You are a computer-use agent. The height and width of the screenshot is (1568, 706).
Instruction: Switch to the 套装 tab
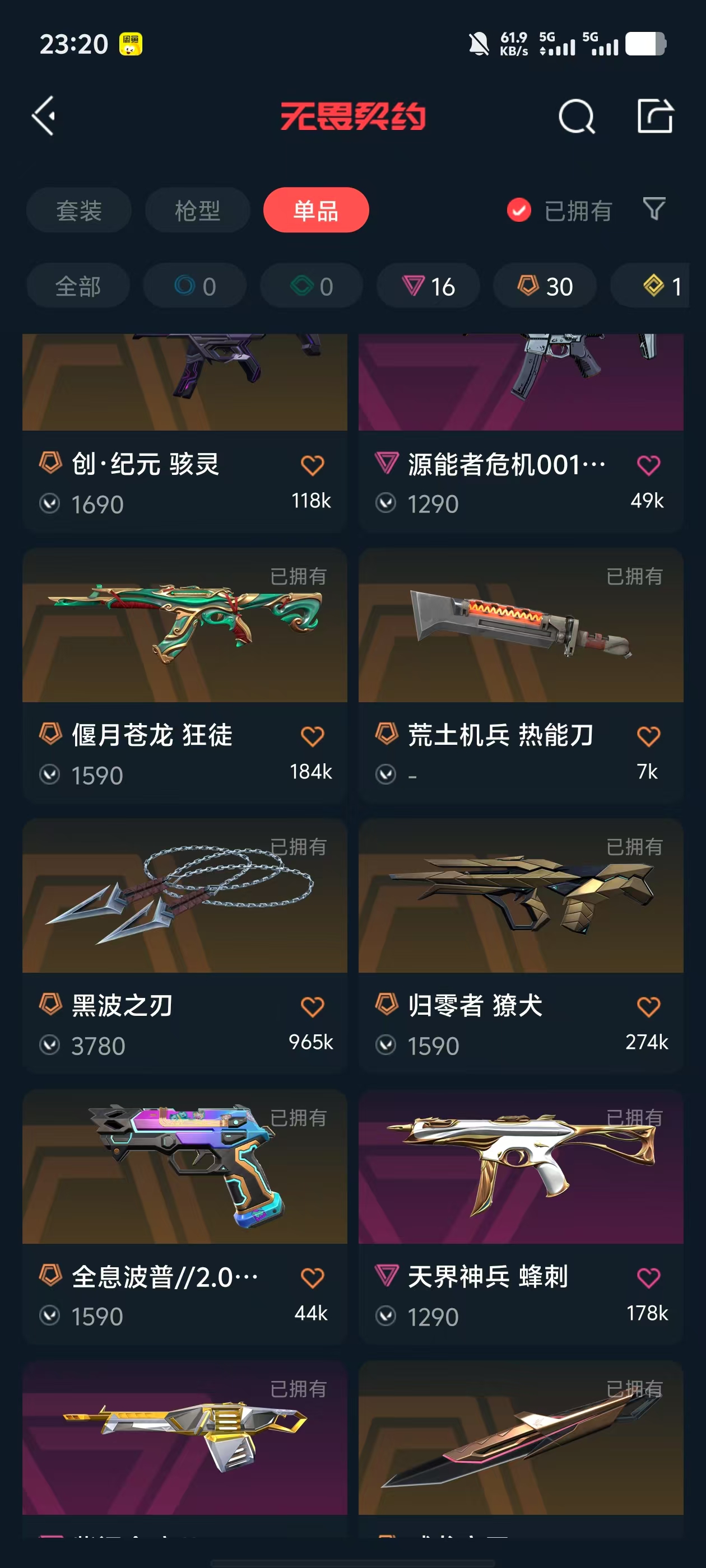point(78,211)
